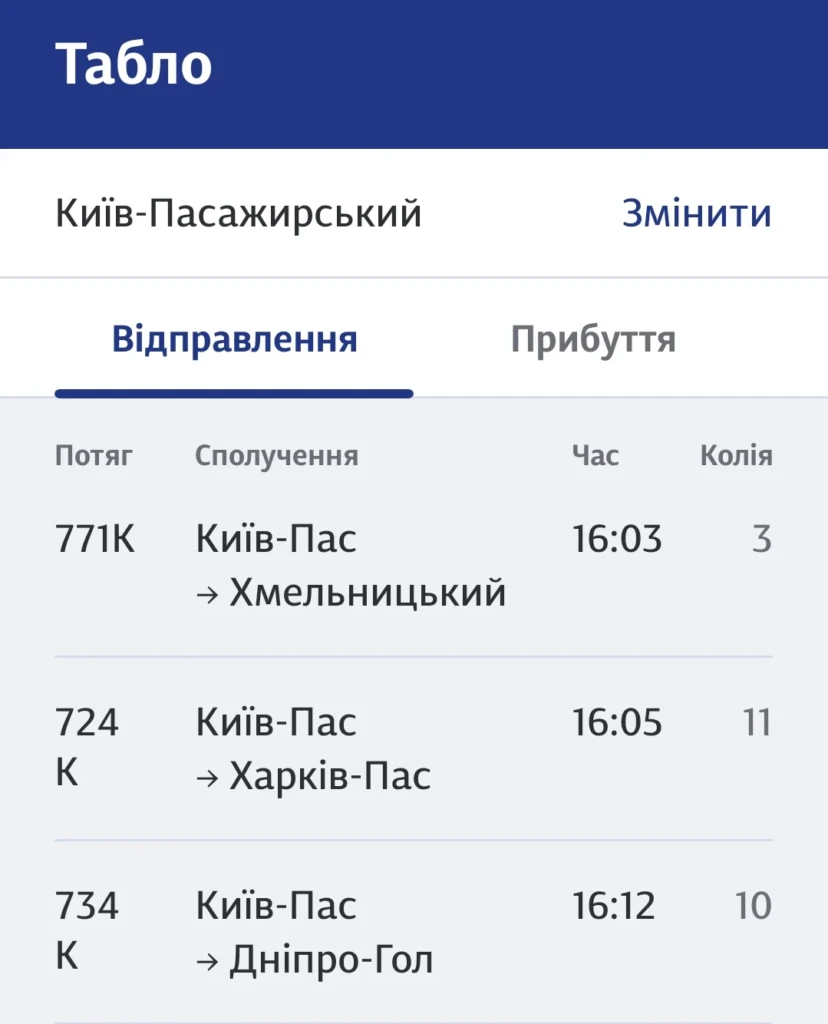
Task: Open train 724 К to Харків-Пас
Action: tap(413, 748)
